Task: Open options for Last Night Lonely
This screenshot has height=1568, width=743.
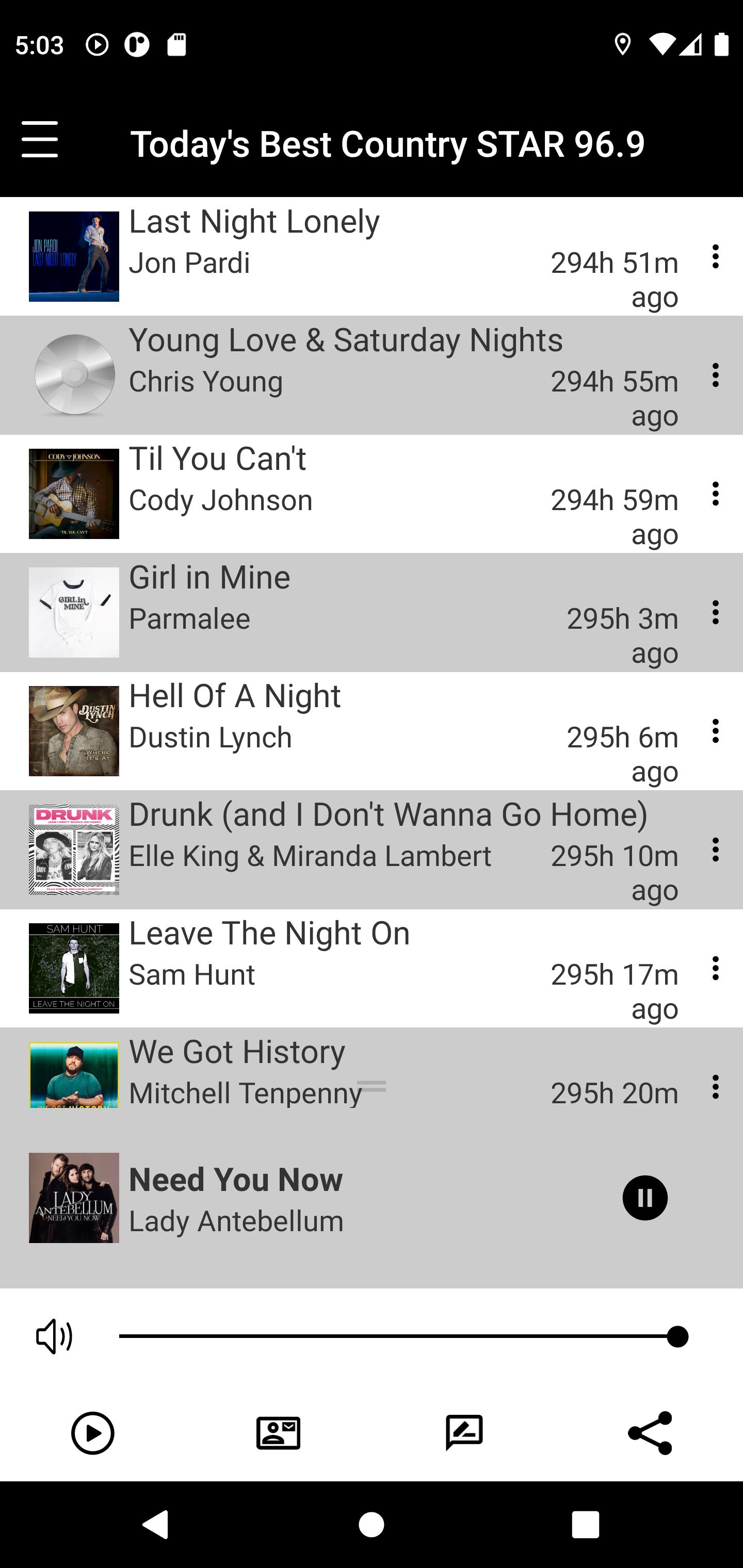Action: point(716,256)
